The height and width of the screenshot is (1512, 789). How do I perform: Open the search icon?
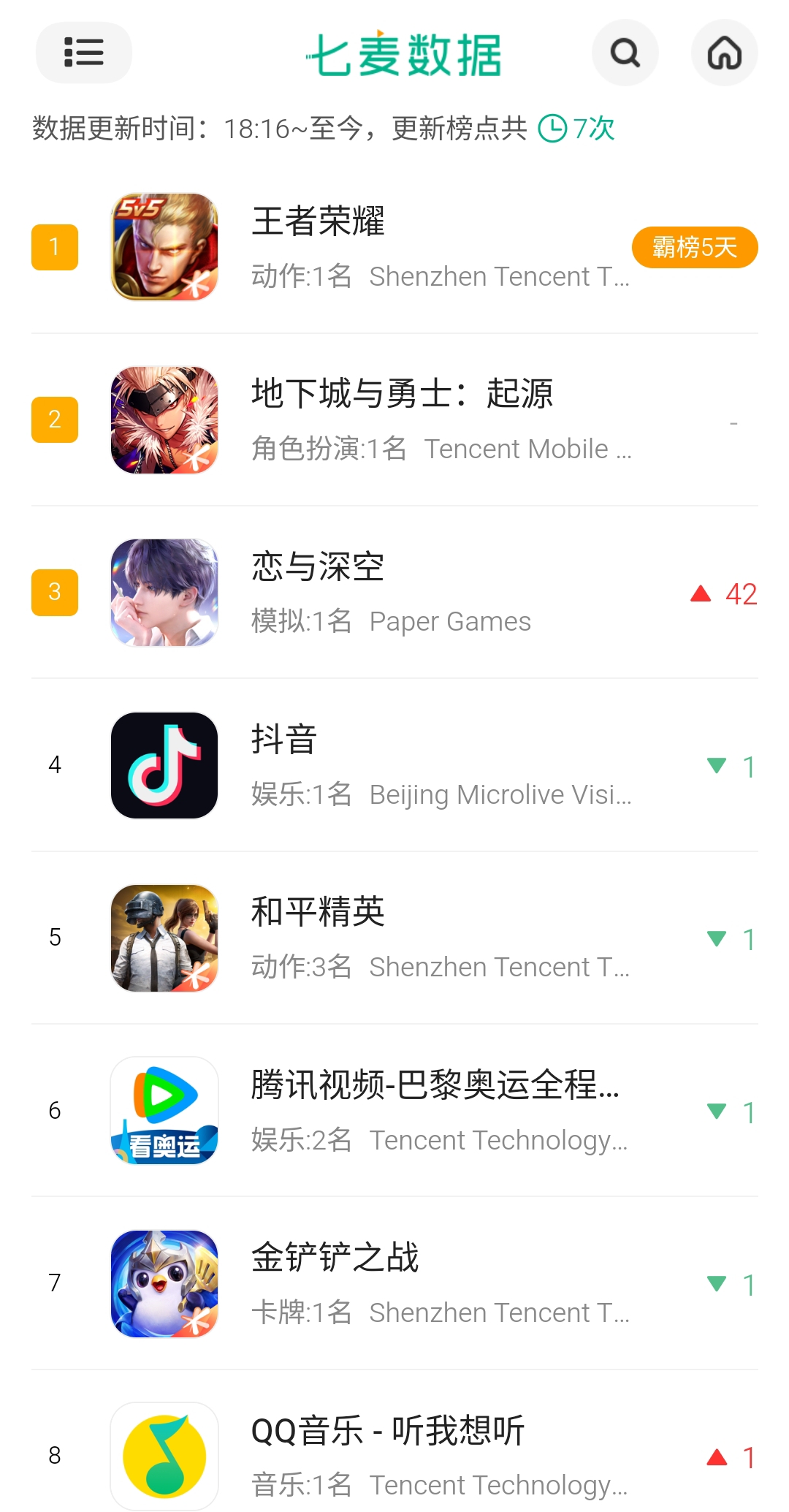[625, 53]
